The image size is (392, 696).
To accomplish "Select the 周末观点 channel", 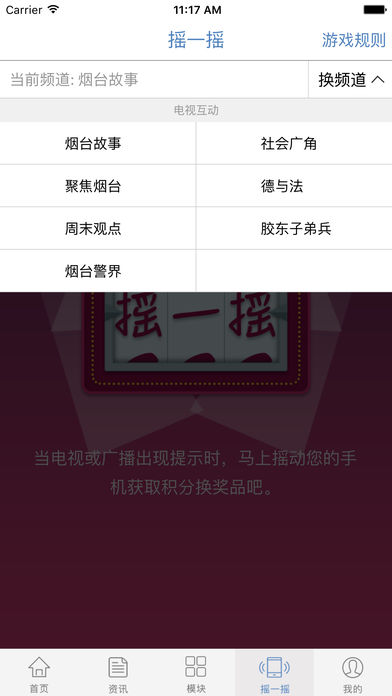I will pyautogui.click(x=98, y=229).
